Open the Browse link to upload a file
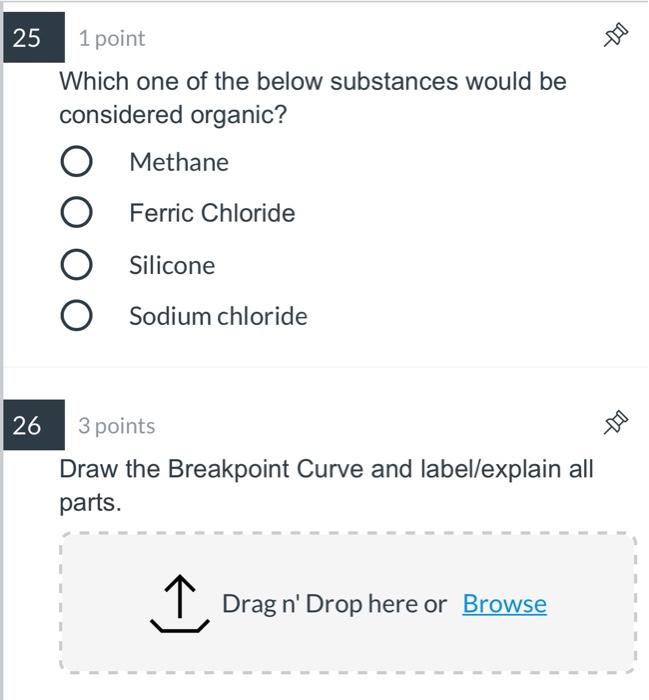The image size is (649, 700). coord(504,604)
